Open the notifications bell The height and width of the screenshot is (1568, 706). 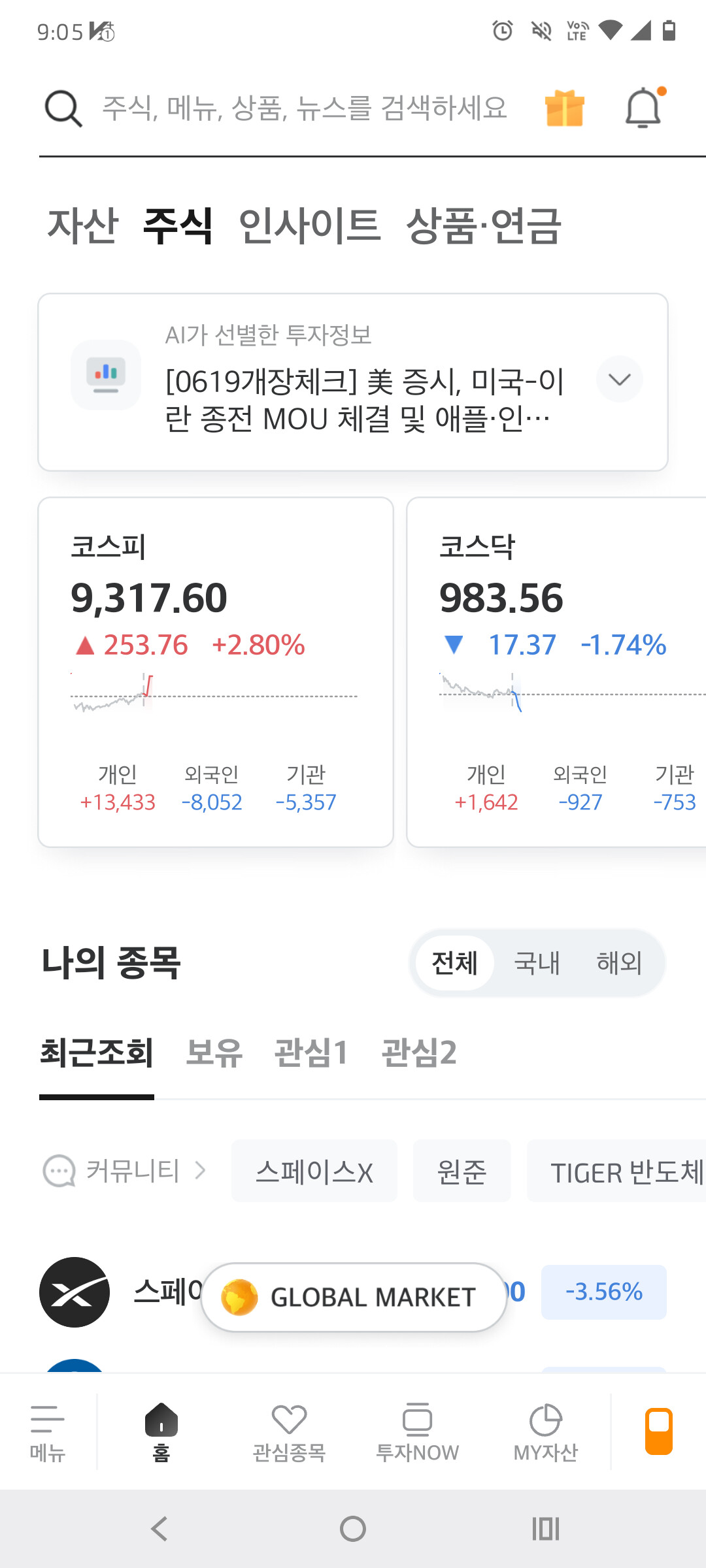click(644, 107)
